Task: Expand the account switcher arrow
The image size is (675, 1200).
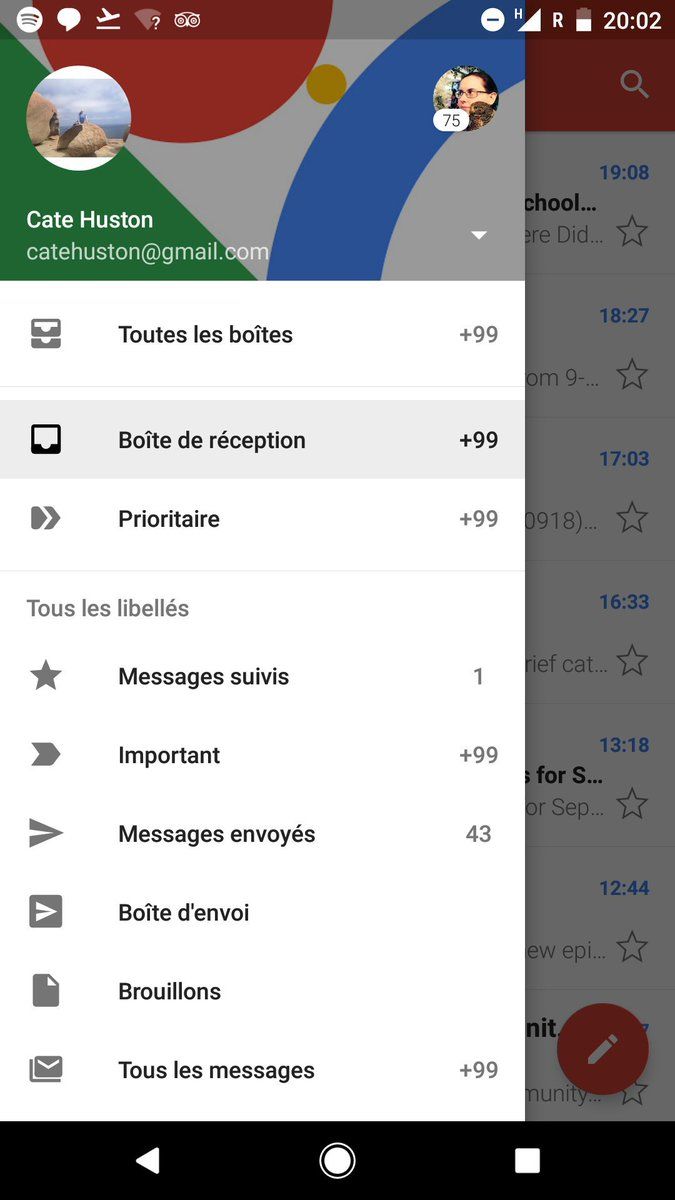Action: 479,236
